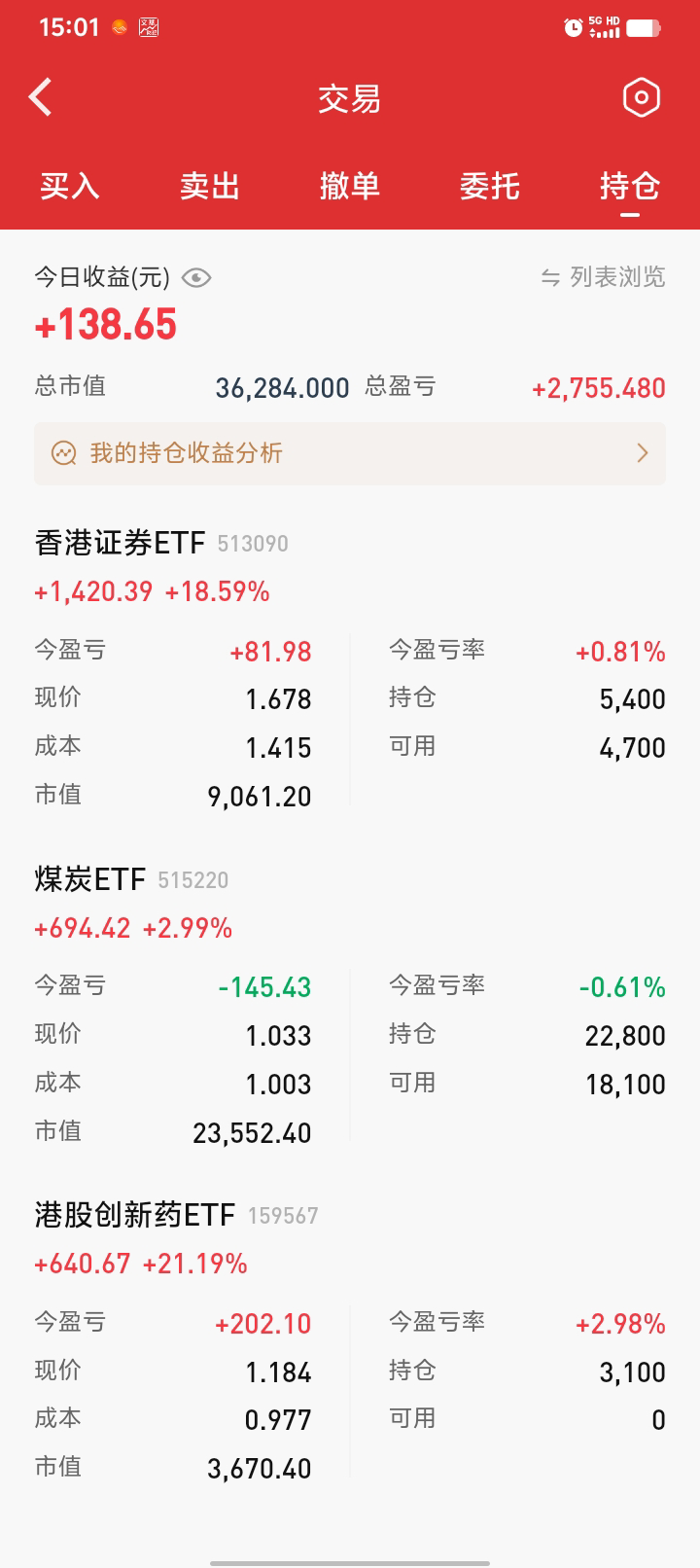Open the 港股创新药ETF holding
The image size is (700, 1568).
[x=135, y=1215]
